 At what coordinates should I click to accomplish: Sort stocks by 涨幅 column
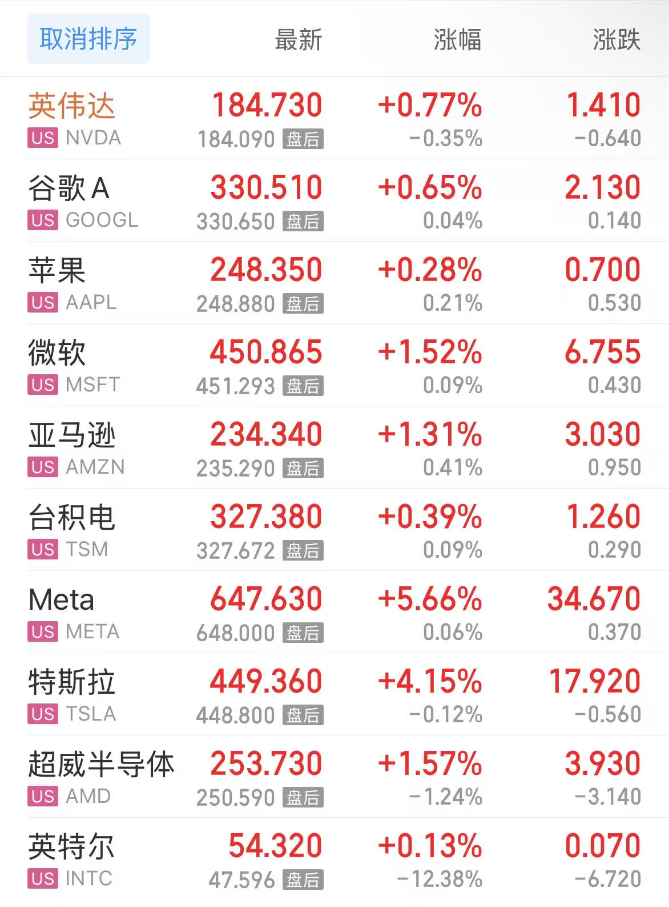(x=457, y=40)
